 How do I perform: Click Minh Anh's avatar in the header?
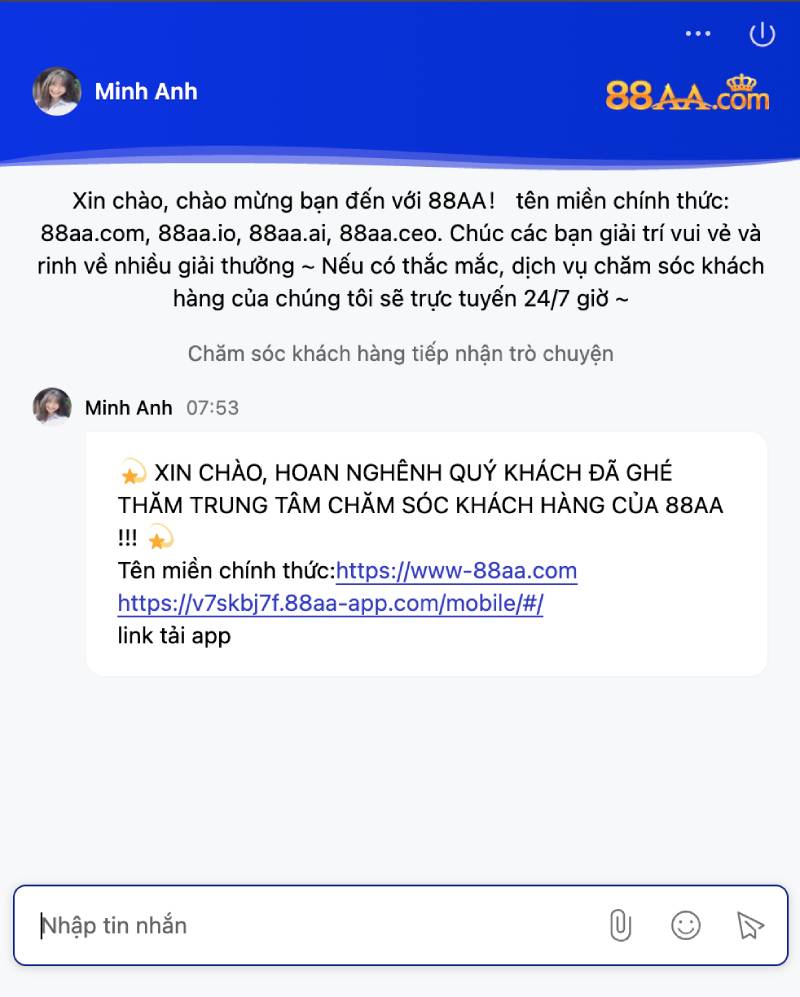[x=57, y=91]
